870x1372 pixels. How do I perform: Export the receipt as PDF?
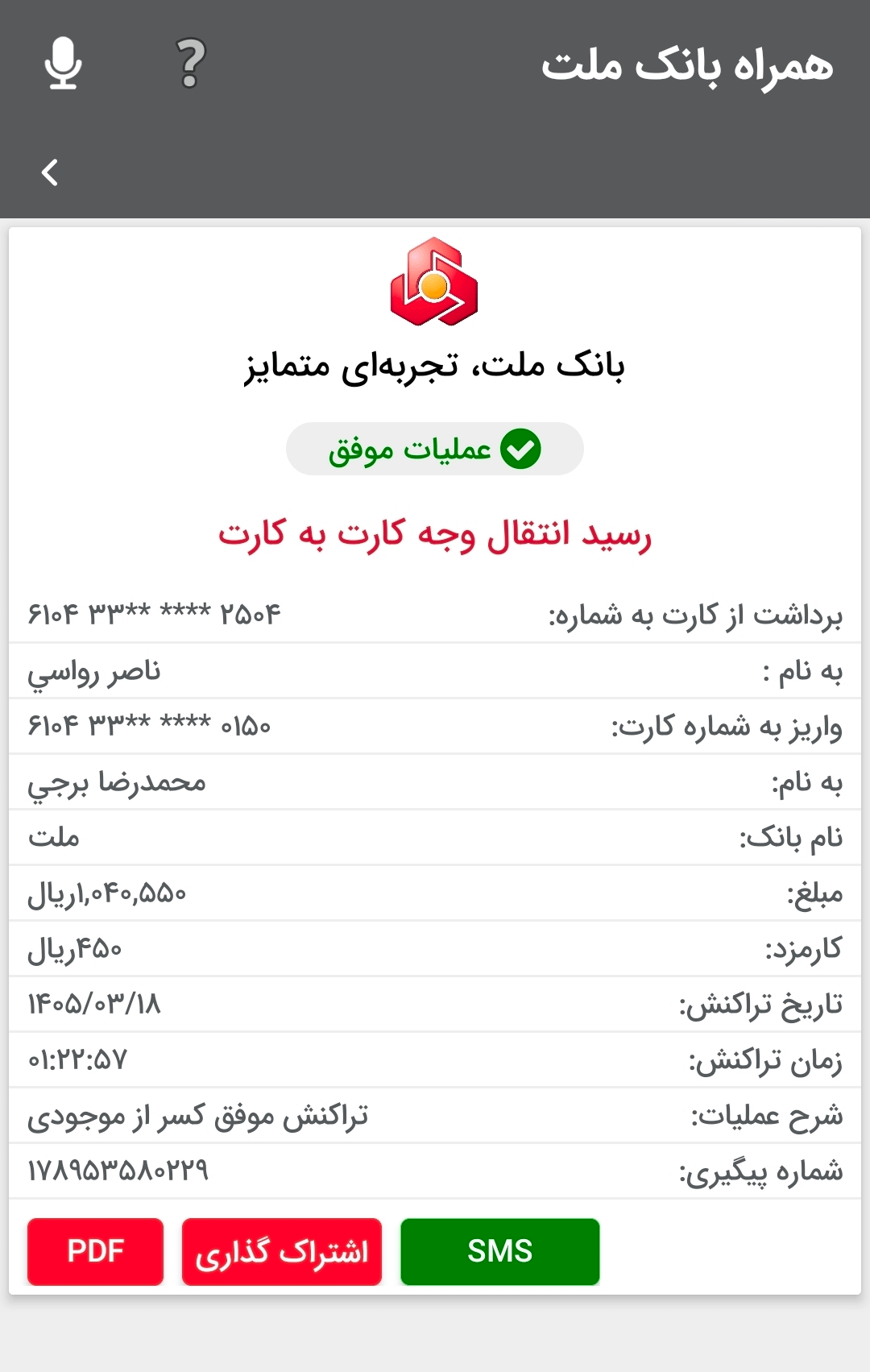(95, 1251)
